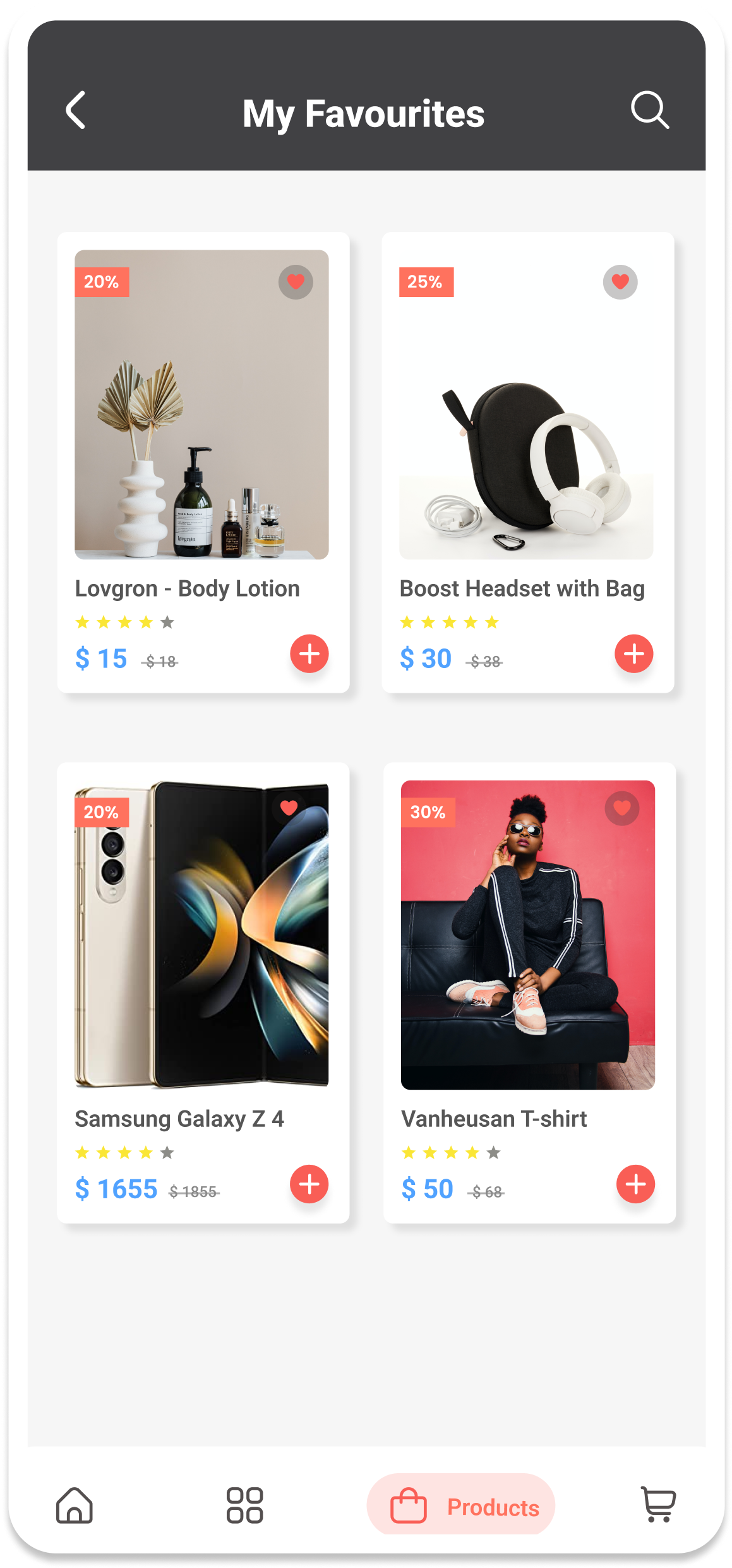Switch to the Home tab
The width and height of the screenshot is (732, 1568).
[x=75, y=1505]
